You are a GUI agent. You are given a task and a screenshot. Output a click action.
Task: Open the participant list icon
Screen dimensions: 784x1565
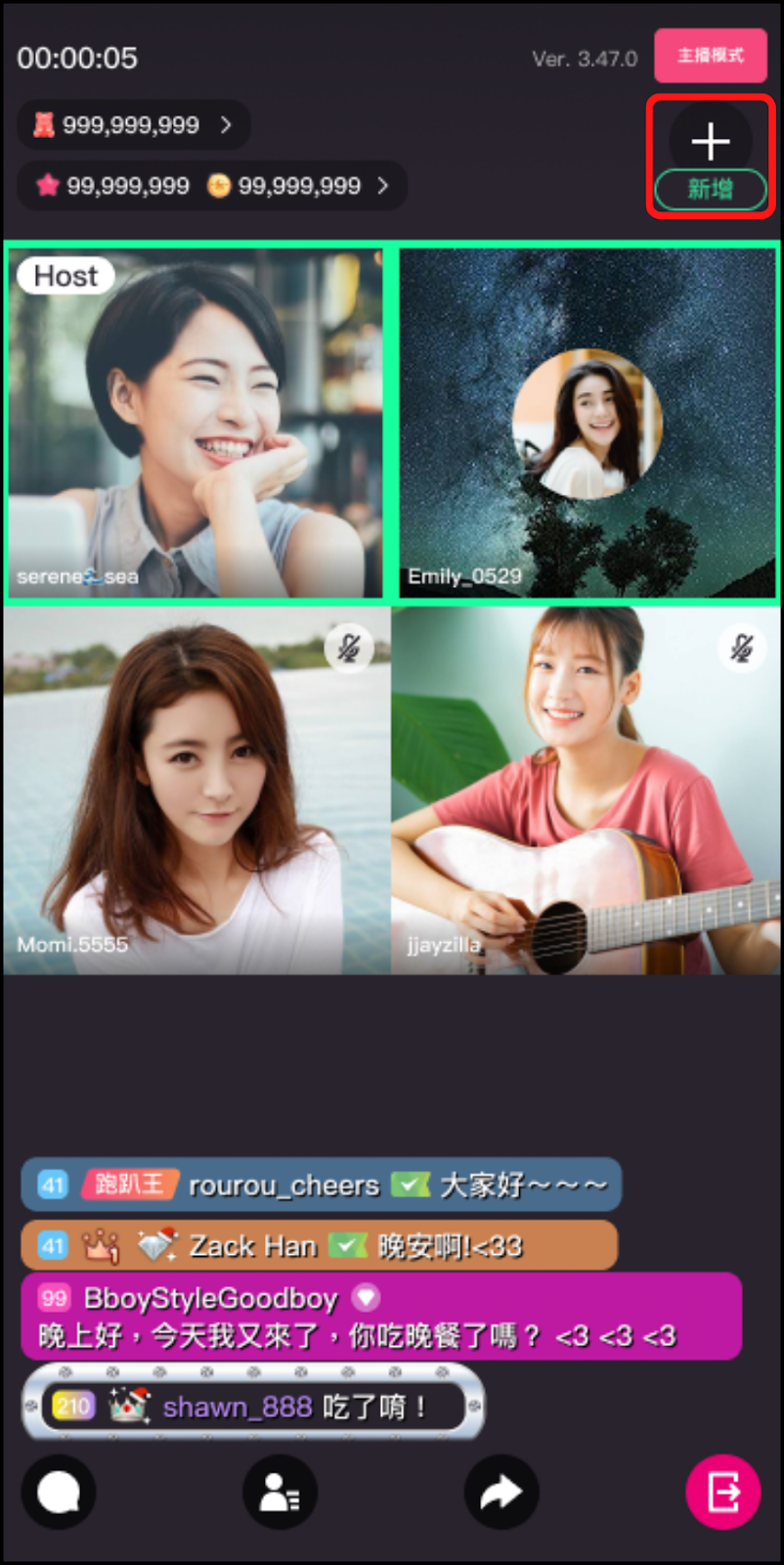pyautogui.click(x=280, y=1492)
